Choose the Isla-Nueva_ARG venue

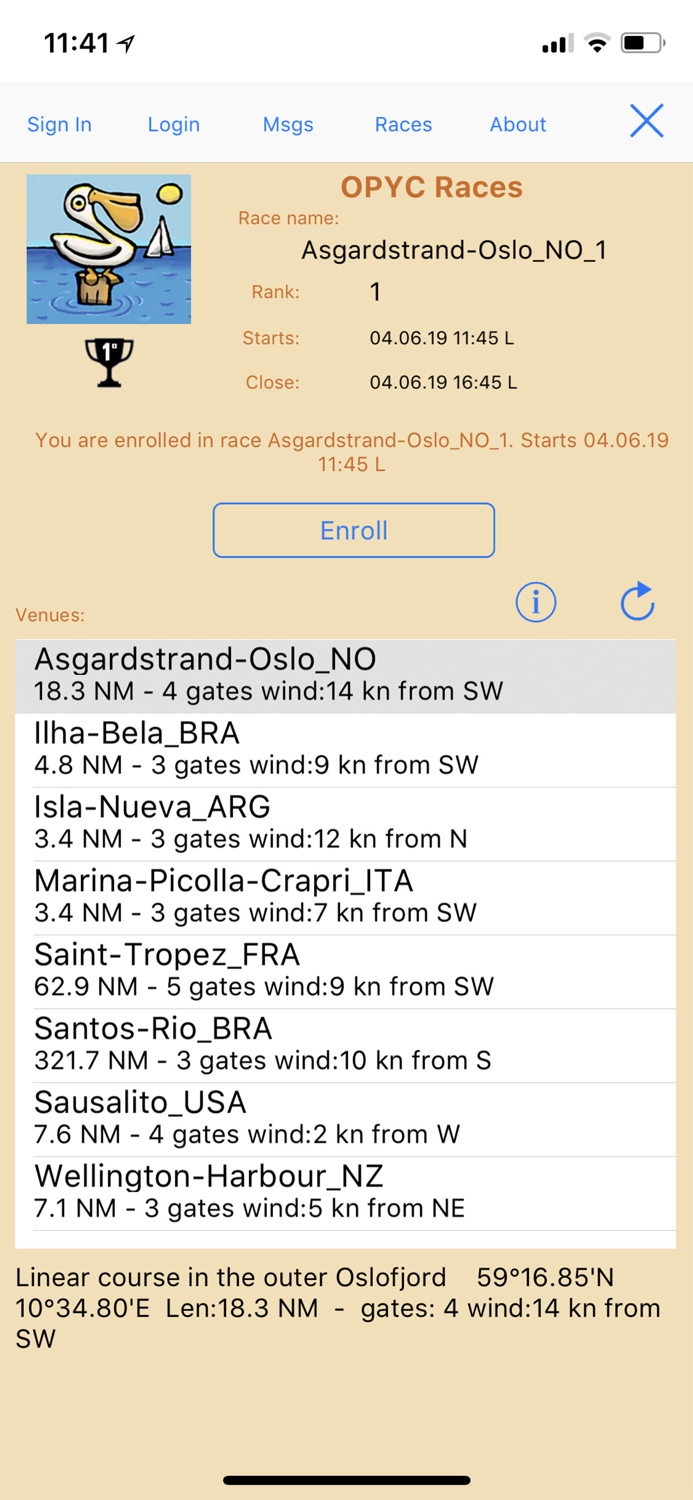(345, 823)
